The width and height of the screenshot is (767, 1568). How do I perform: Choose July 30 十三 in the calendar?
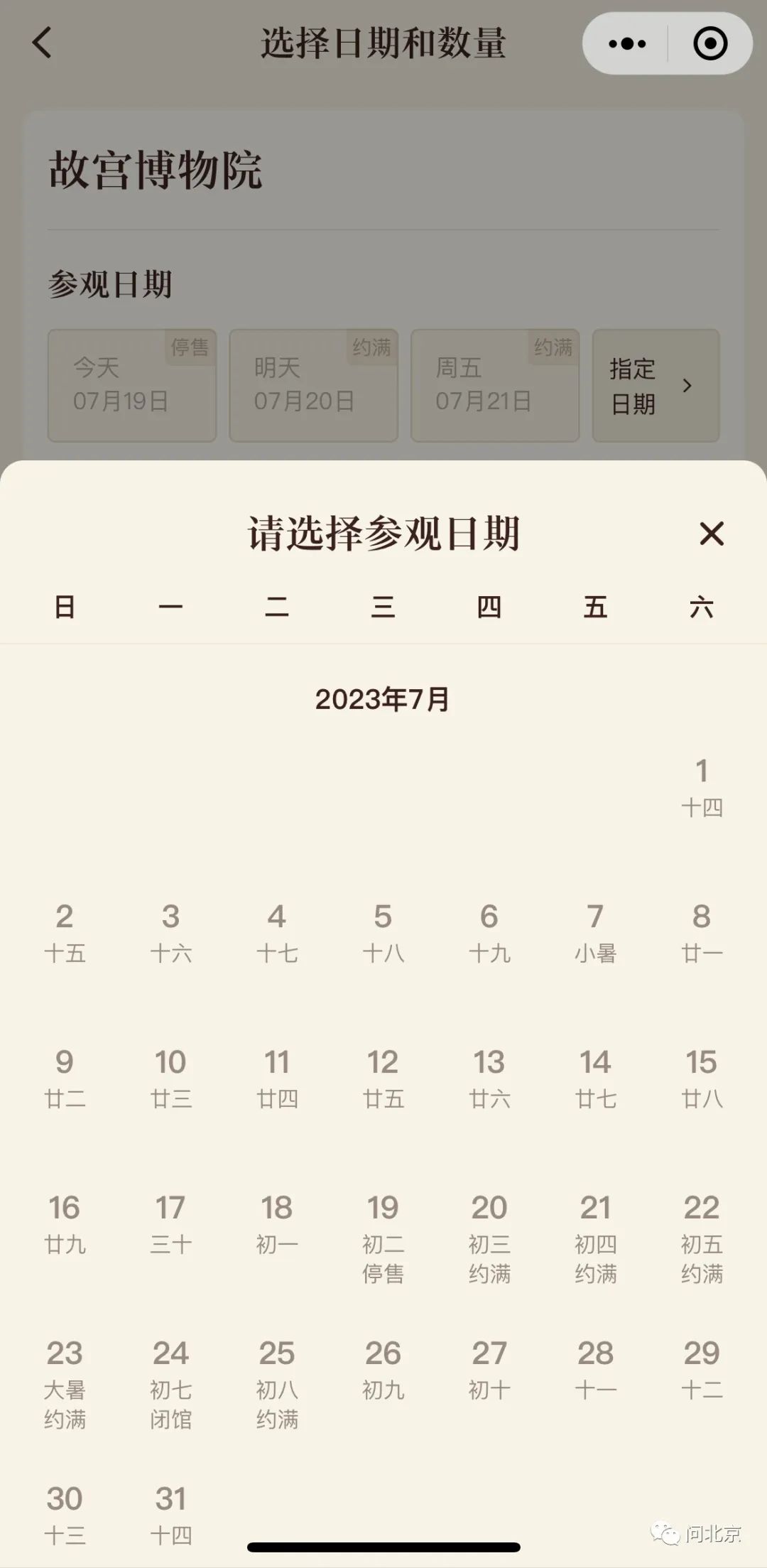coord(65,1514)
